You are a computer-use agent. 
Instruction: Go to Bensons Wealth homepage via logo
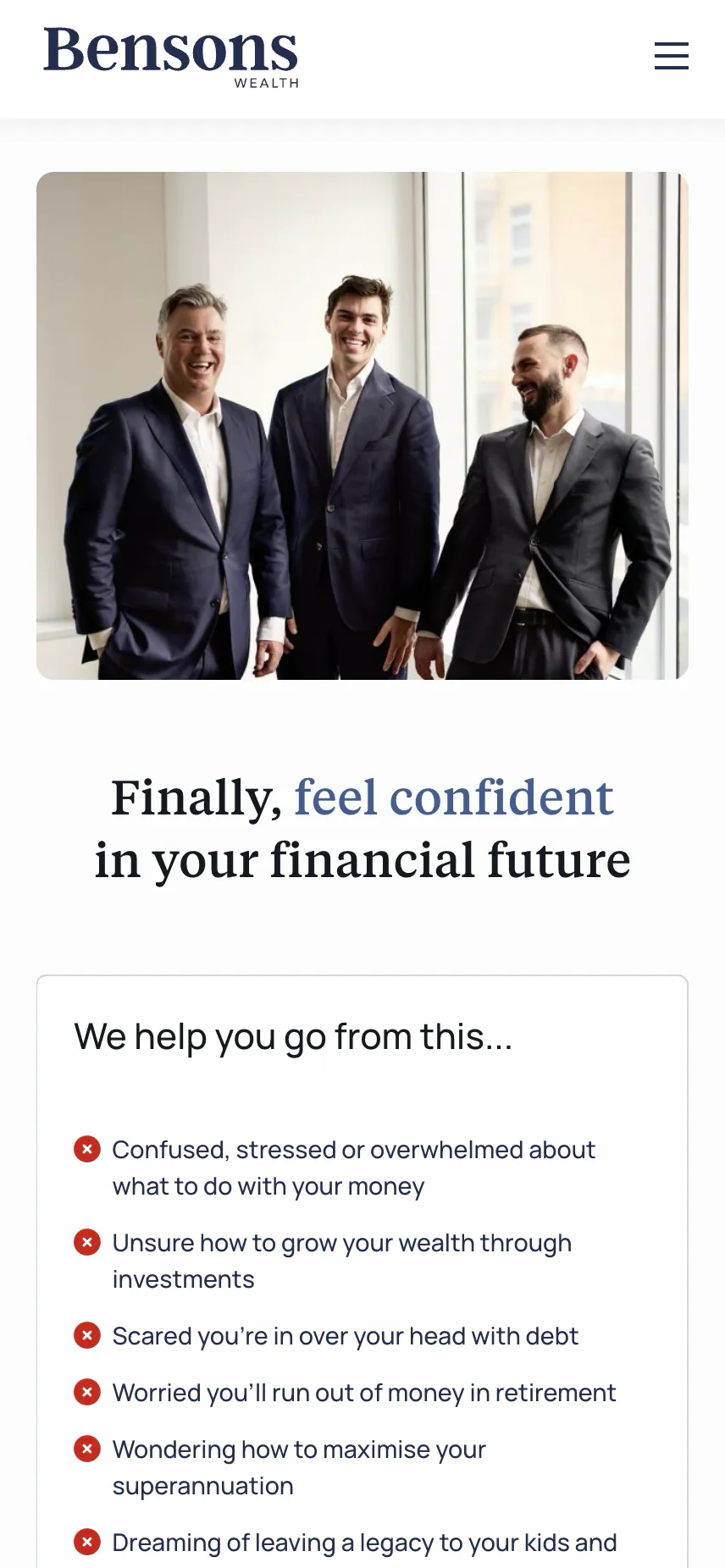[x=171, y=56]
